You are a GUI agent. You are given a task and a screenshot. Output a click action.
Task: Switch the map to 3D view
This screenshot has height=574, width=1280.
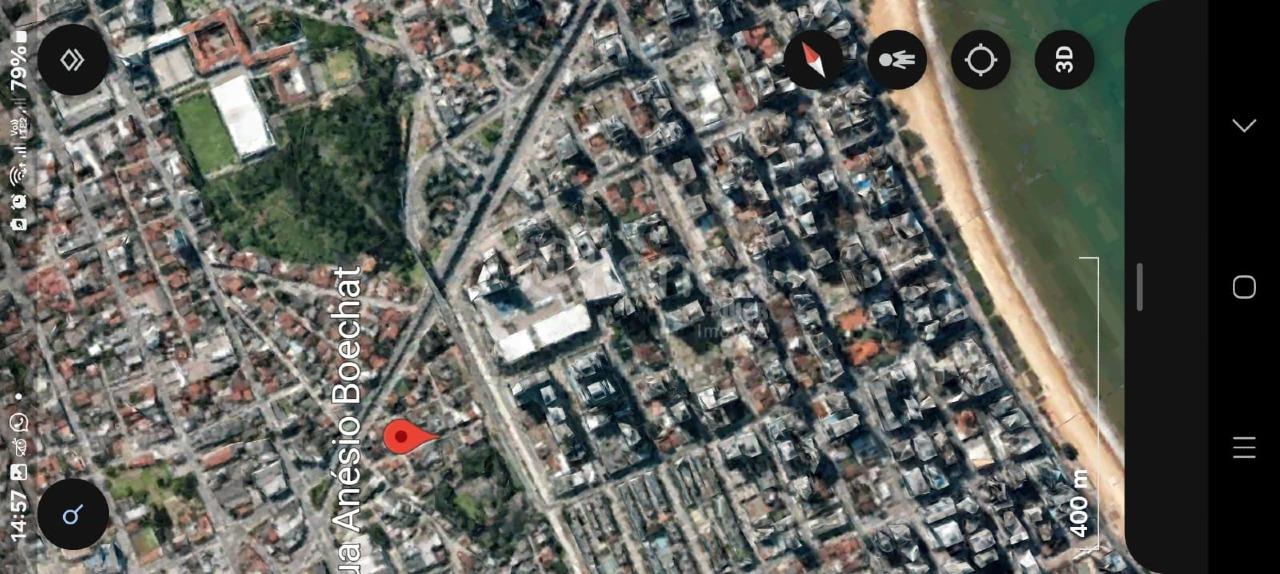[x=1064, y=60]
